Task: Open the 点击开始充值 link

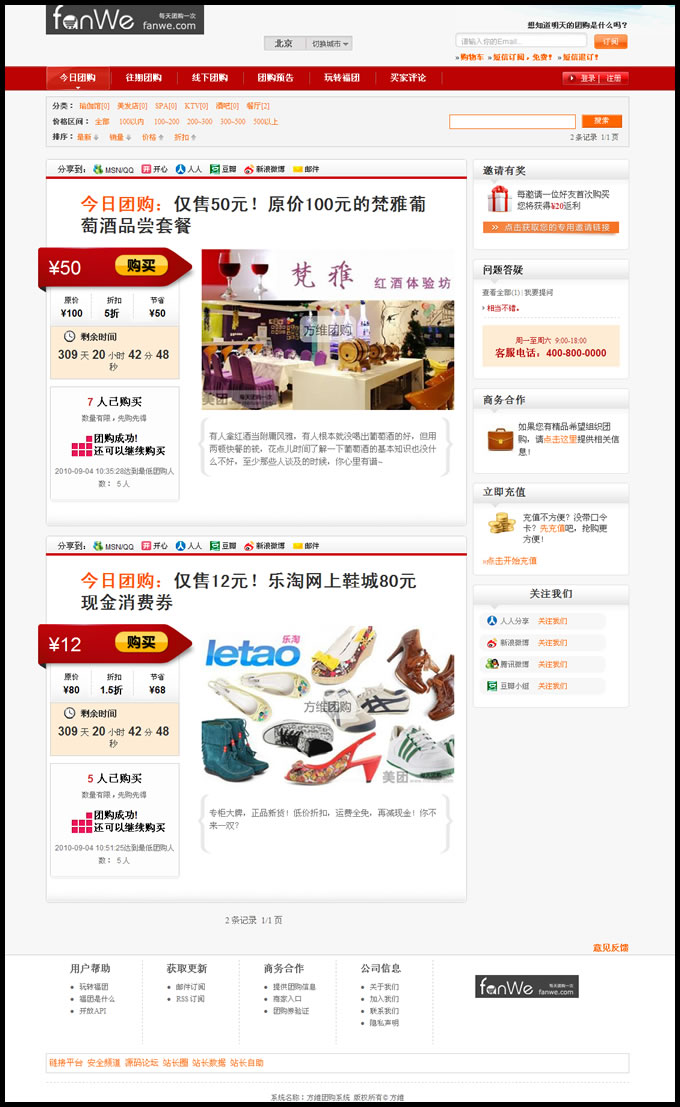Action: click(511, 561)
